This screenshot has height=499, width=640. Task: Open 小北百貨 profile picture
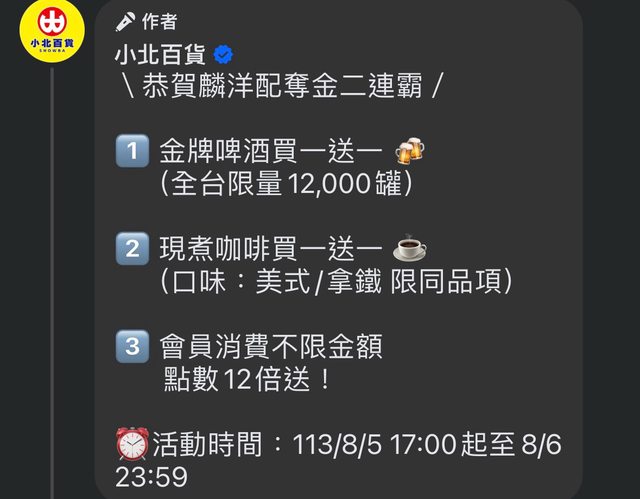point(54,34)
